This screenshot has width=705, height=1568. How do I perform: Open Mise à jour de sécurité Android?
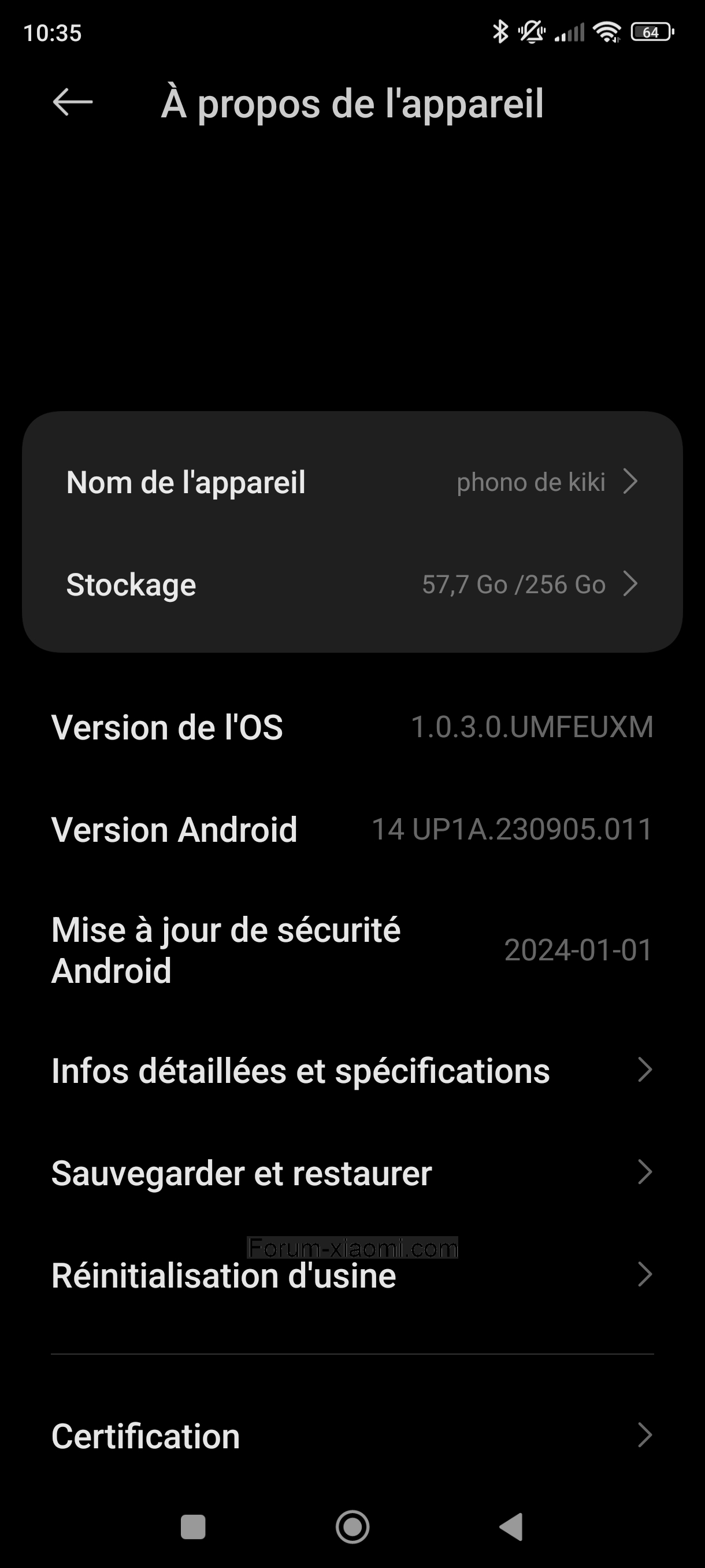352,949
